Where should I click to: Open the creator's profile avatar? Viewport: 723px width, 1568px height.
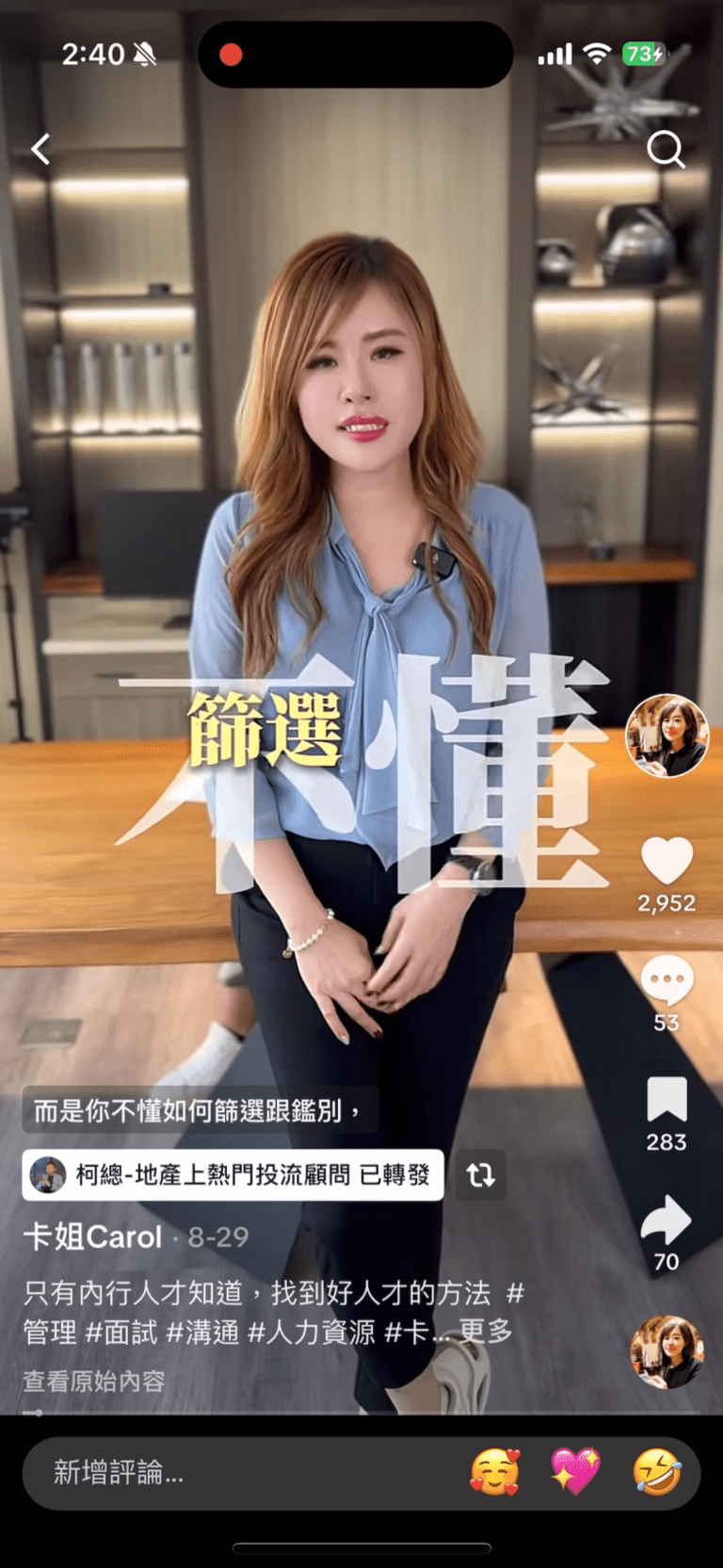pyautogui.click(x=667, y=736)
